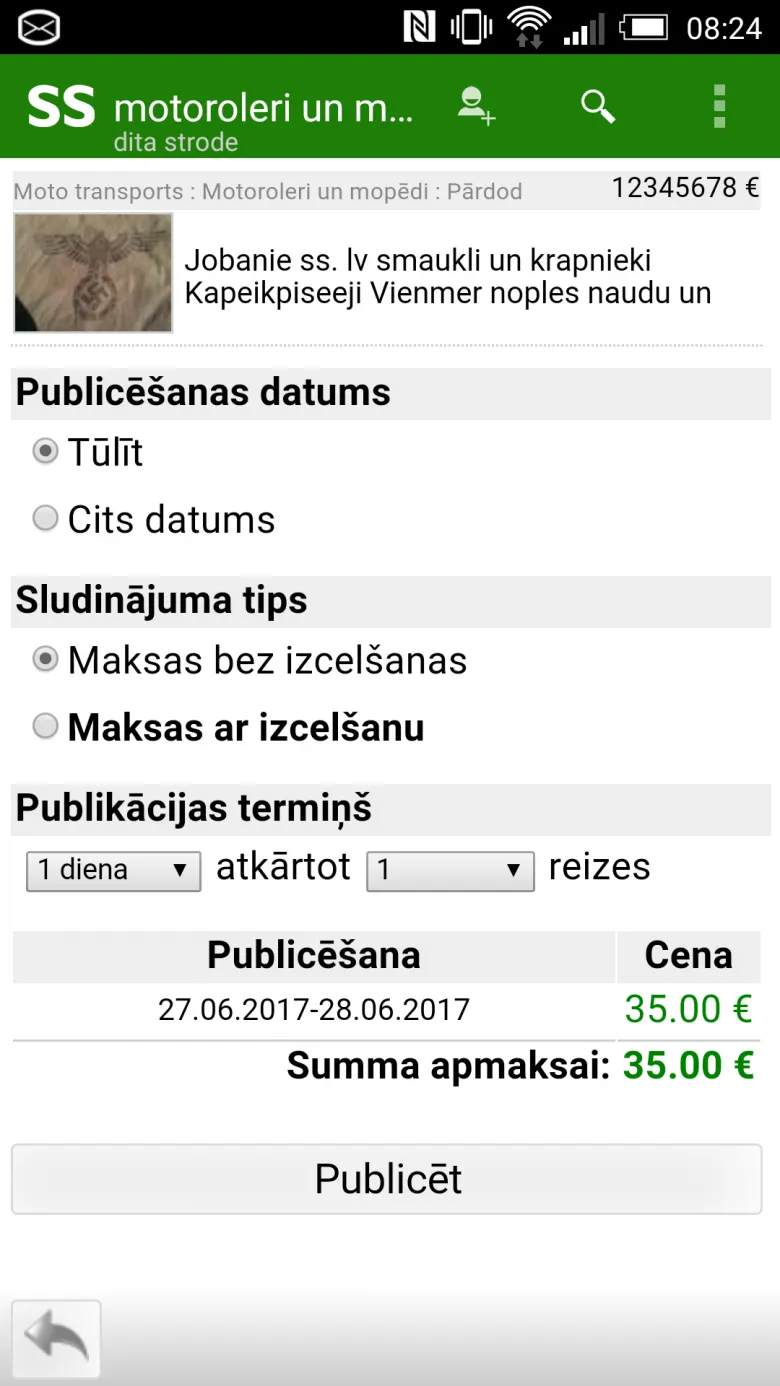Tap the SS logo in the app bar

(61, 106)
